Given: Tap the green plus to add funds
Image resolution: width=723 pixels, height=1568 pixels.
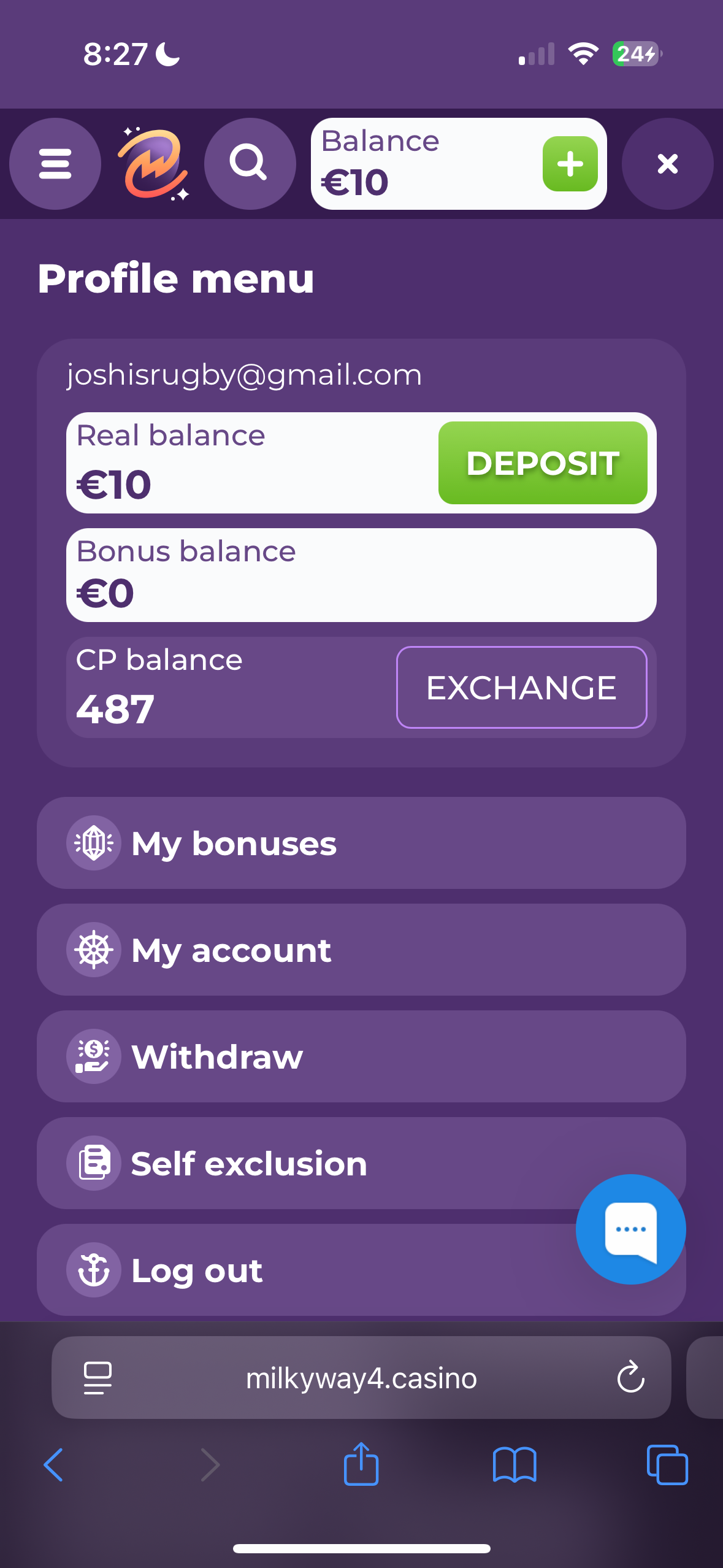Looking at the screenshot, I should pos(570,164).
